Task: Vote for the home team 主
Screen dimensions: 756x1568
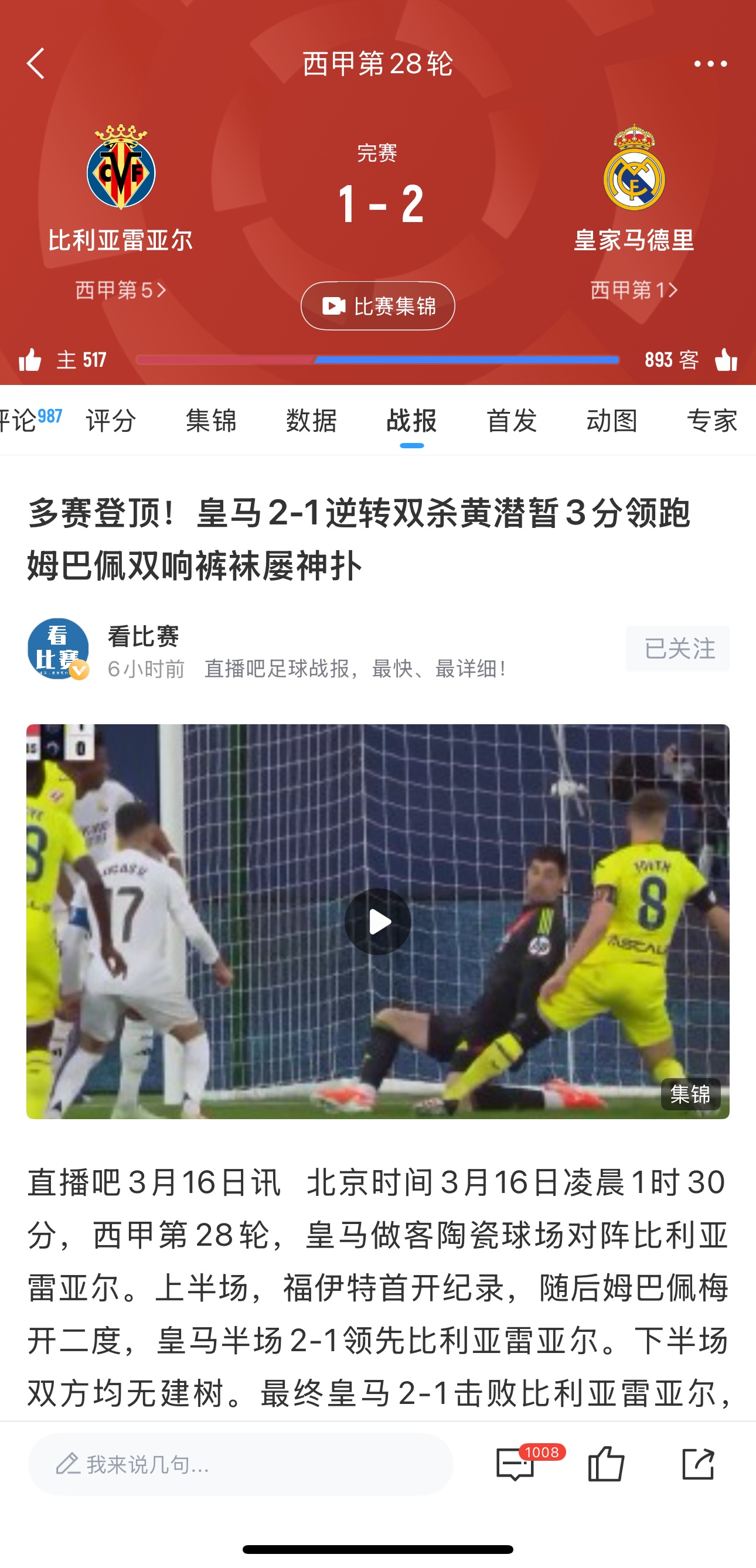Action: click(x=30, y=360)
